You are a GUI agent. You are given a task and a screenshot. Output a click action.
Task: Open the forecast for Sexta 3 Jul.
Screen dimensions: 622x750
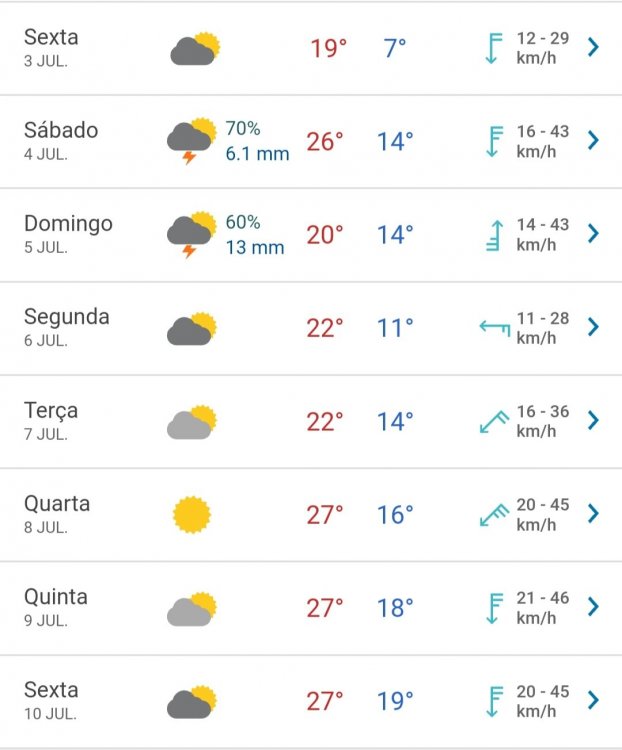click(x=593, y=47)
